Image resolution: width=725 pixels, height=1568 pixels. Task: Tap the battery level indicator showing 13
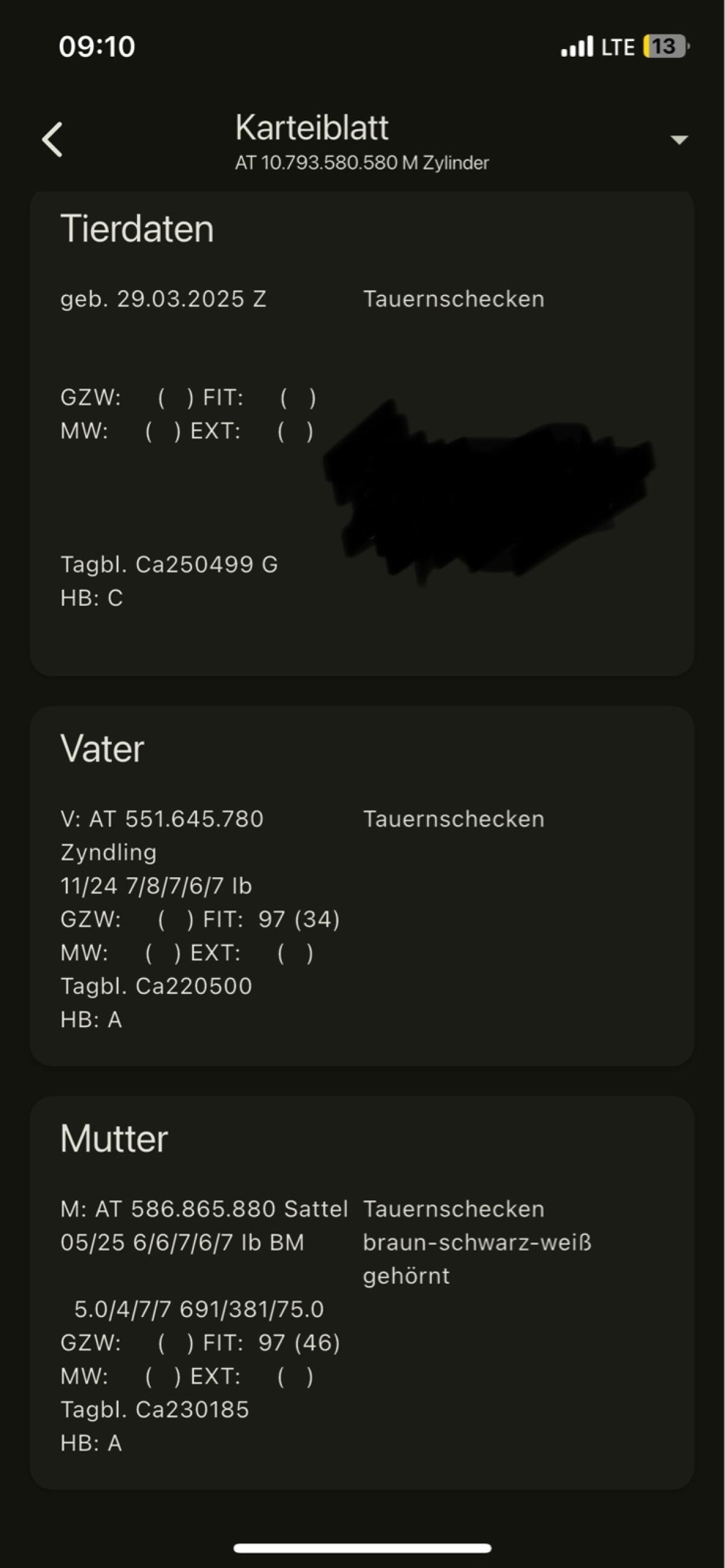(x=663, y=47)
